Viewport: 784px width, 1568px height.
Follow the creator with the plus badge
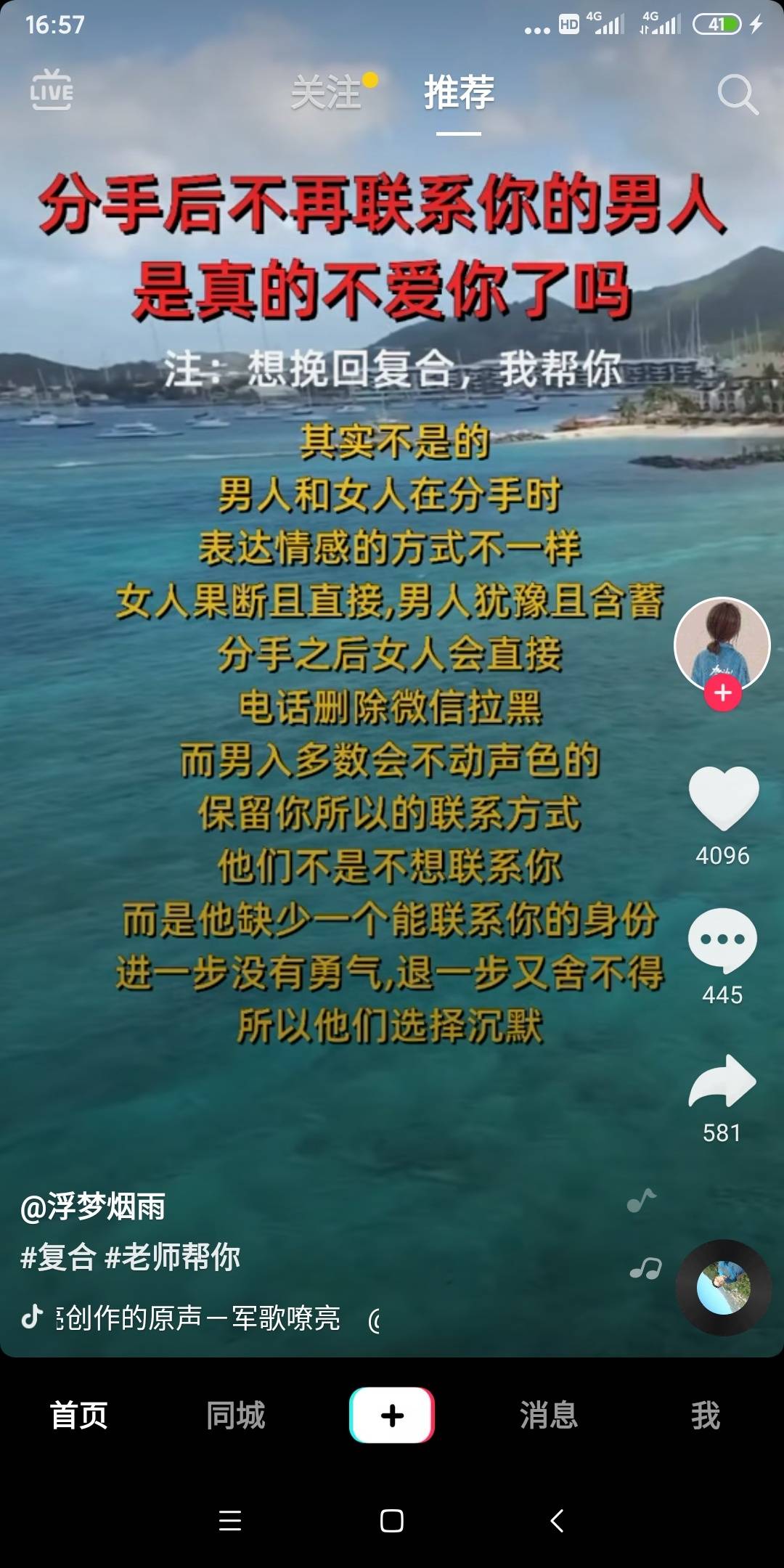click(x=722, y=693)
